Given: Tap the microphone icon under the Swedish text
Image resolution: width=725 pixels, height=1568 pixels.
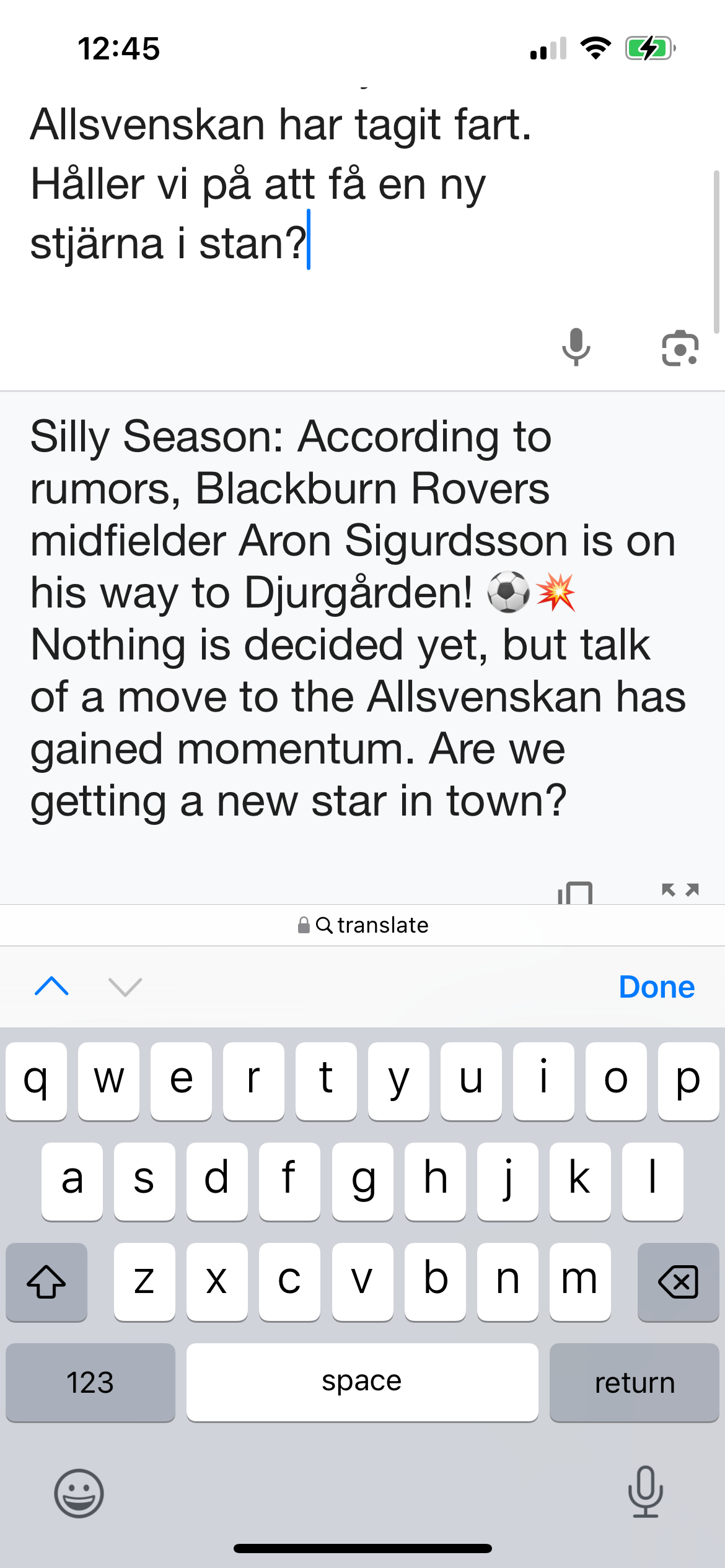Looking at the screenshot, I should [x=576, y=347].
